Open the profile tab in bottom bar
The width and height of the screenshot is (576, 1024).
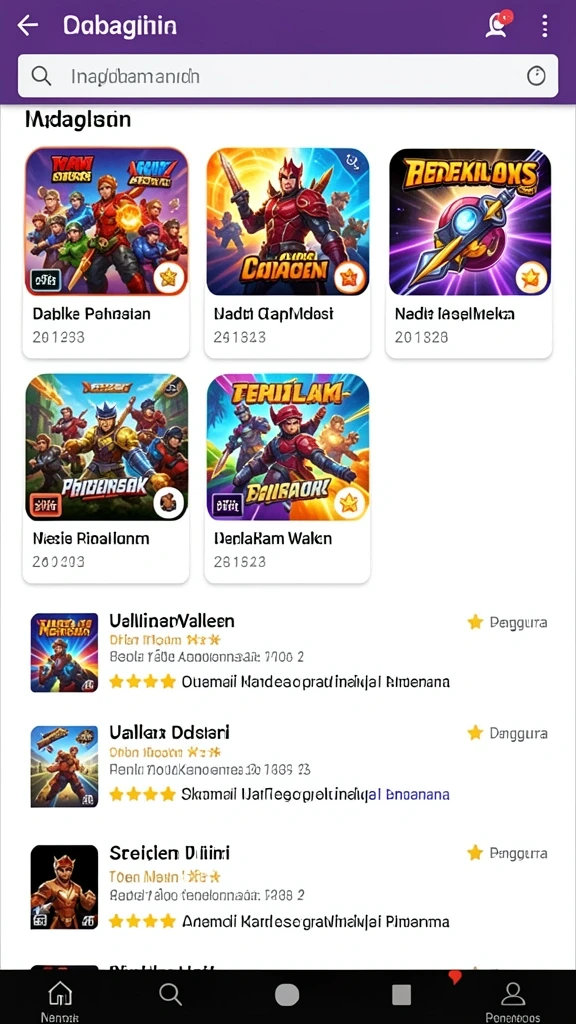pyautogui.click(x=513, y=1000)
